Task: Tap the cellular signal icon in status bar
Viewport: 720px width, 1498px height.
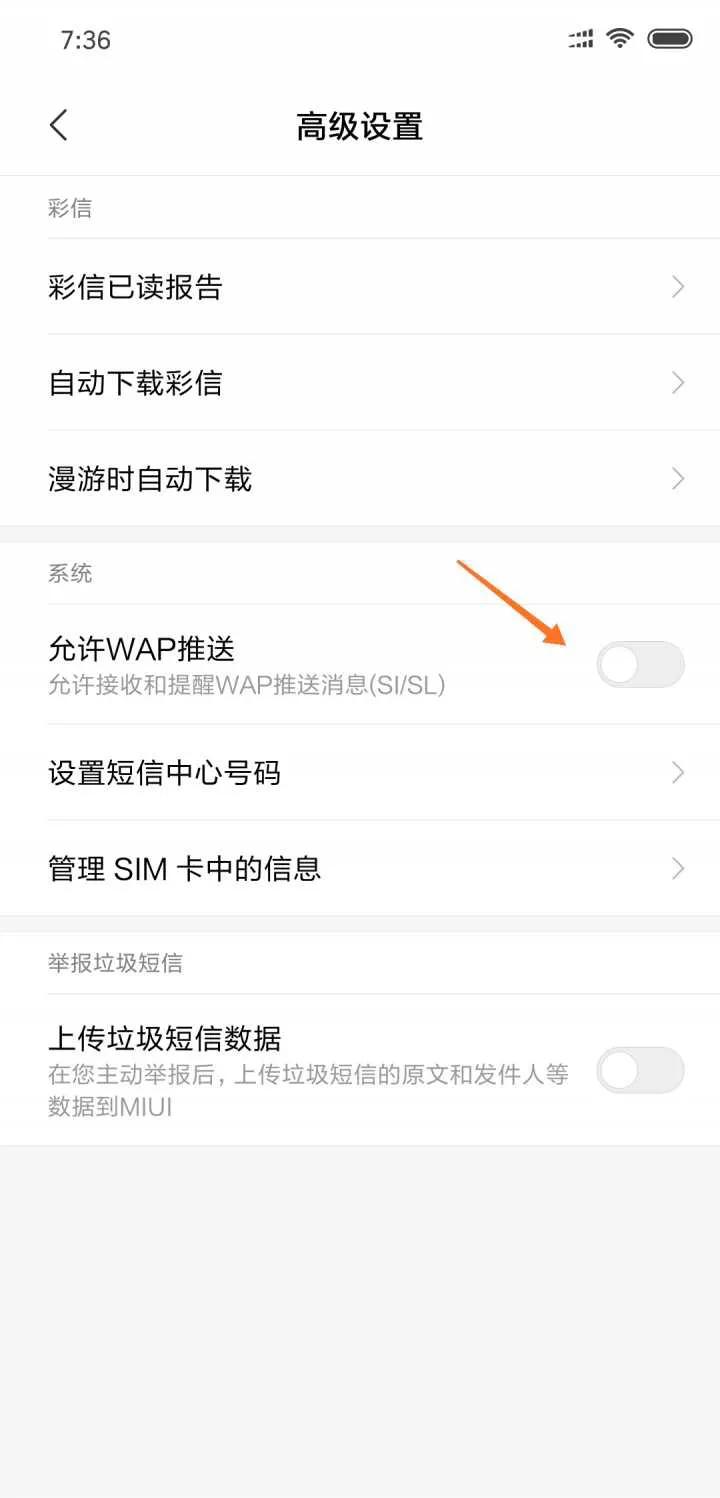Action: pos(578,38)
